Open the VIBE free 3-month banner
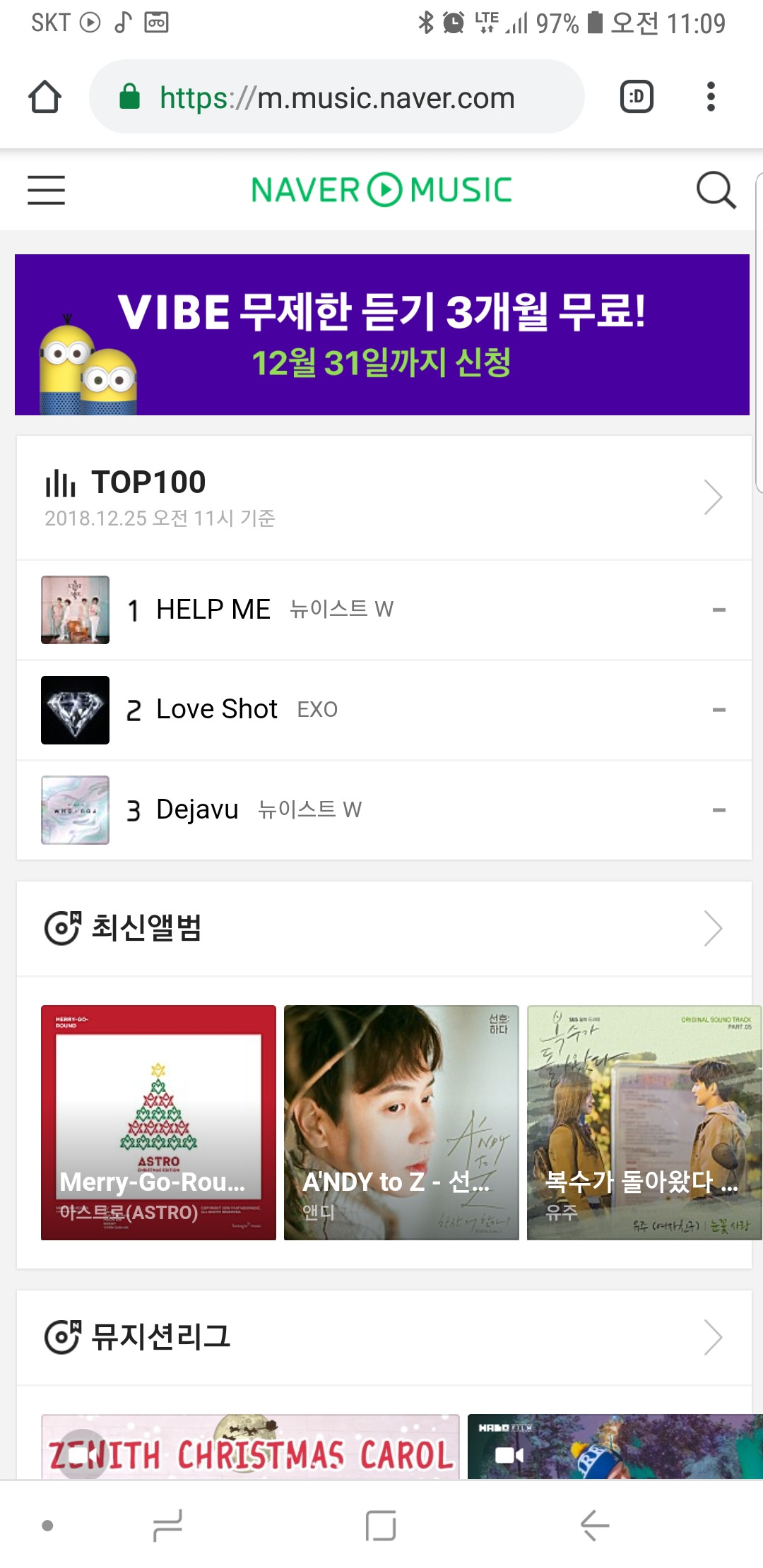The width and height of the screenshot is (763, 1568). coord(381,334)
